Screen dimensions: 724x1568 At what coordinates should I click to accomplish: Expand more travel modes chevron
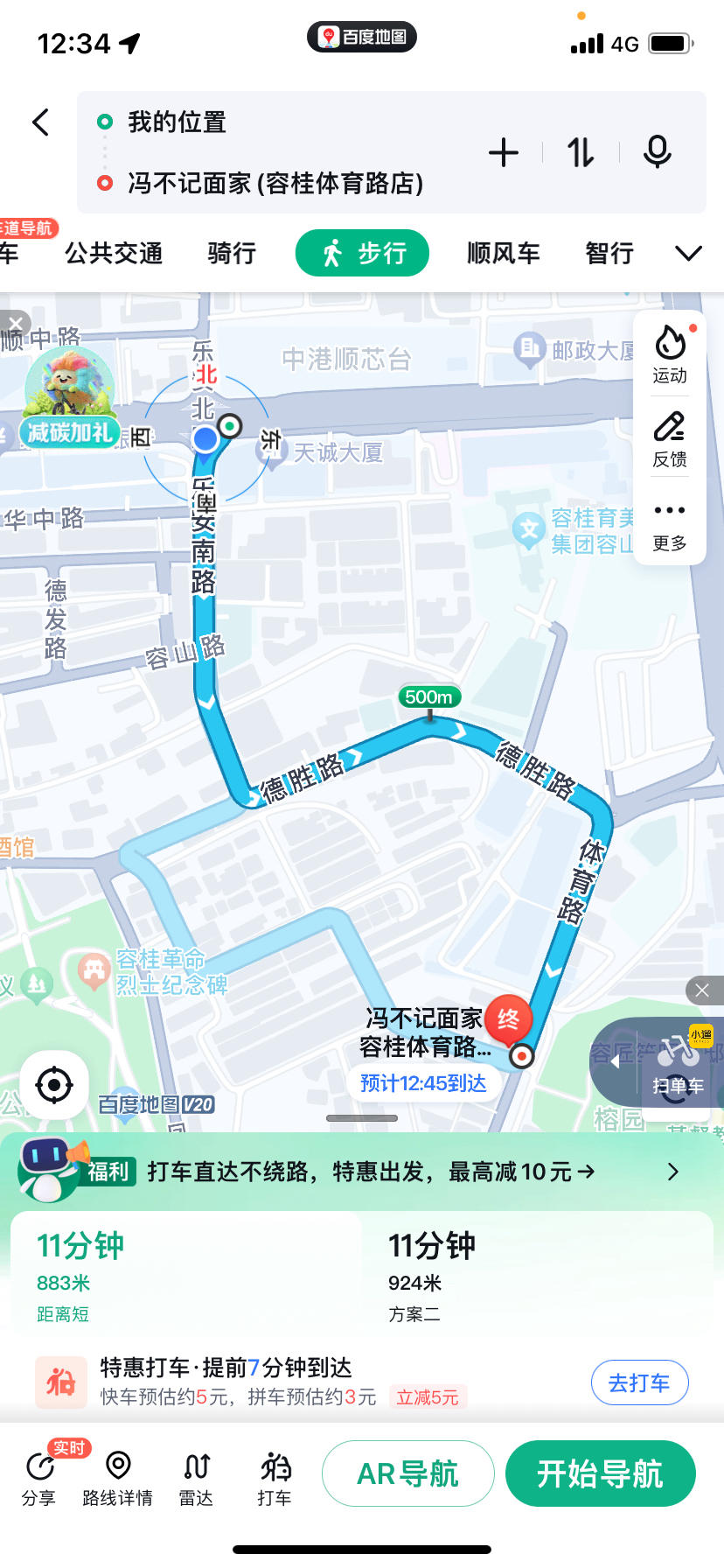pyautogui.click(x=688, y=254)
